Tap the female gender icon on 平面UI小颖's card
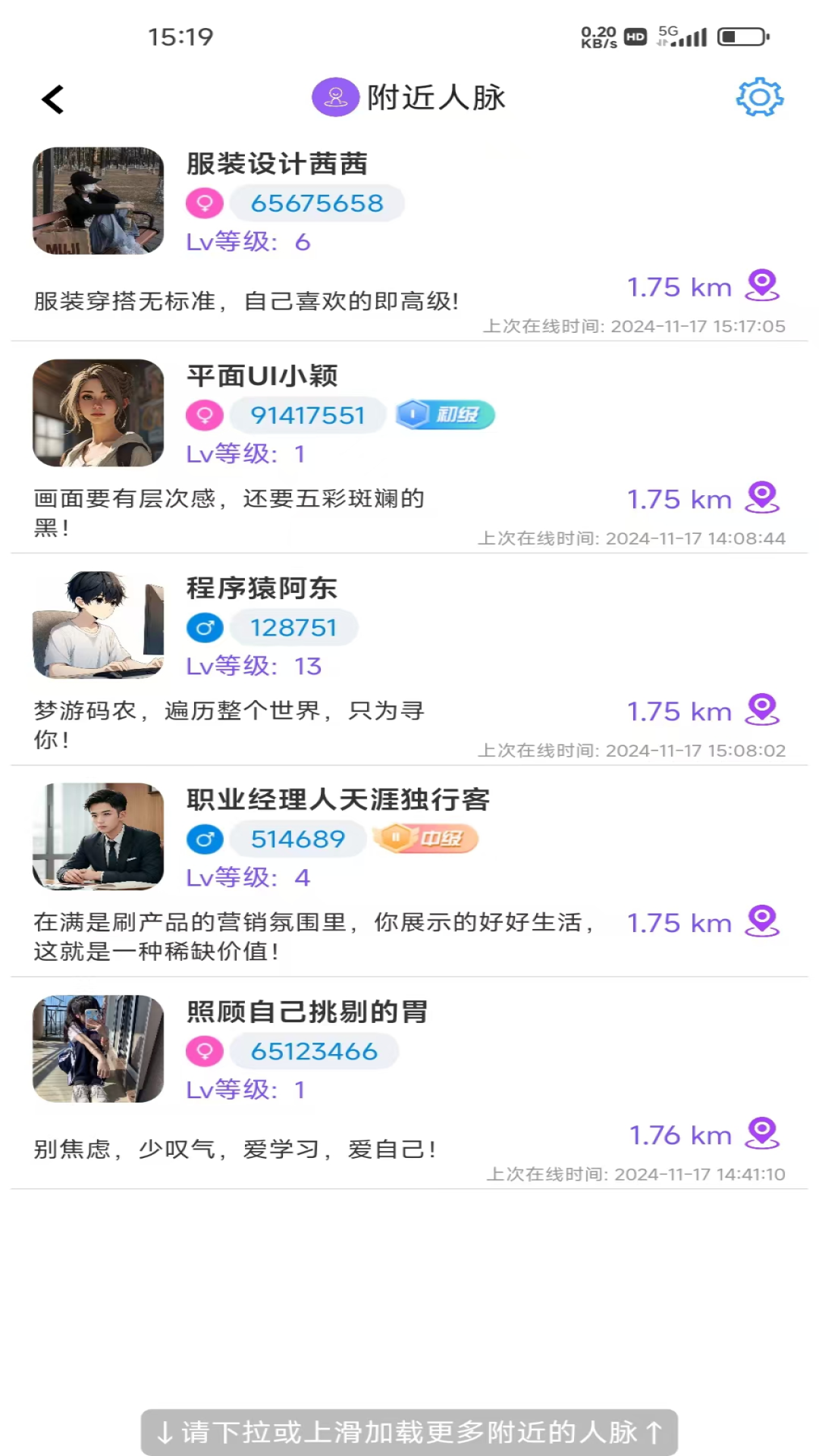This screenshot has height=1456, width=819. coord(203,416)
